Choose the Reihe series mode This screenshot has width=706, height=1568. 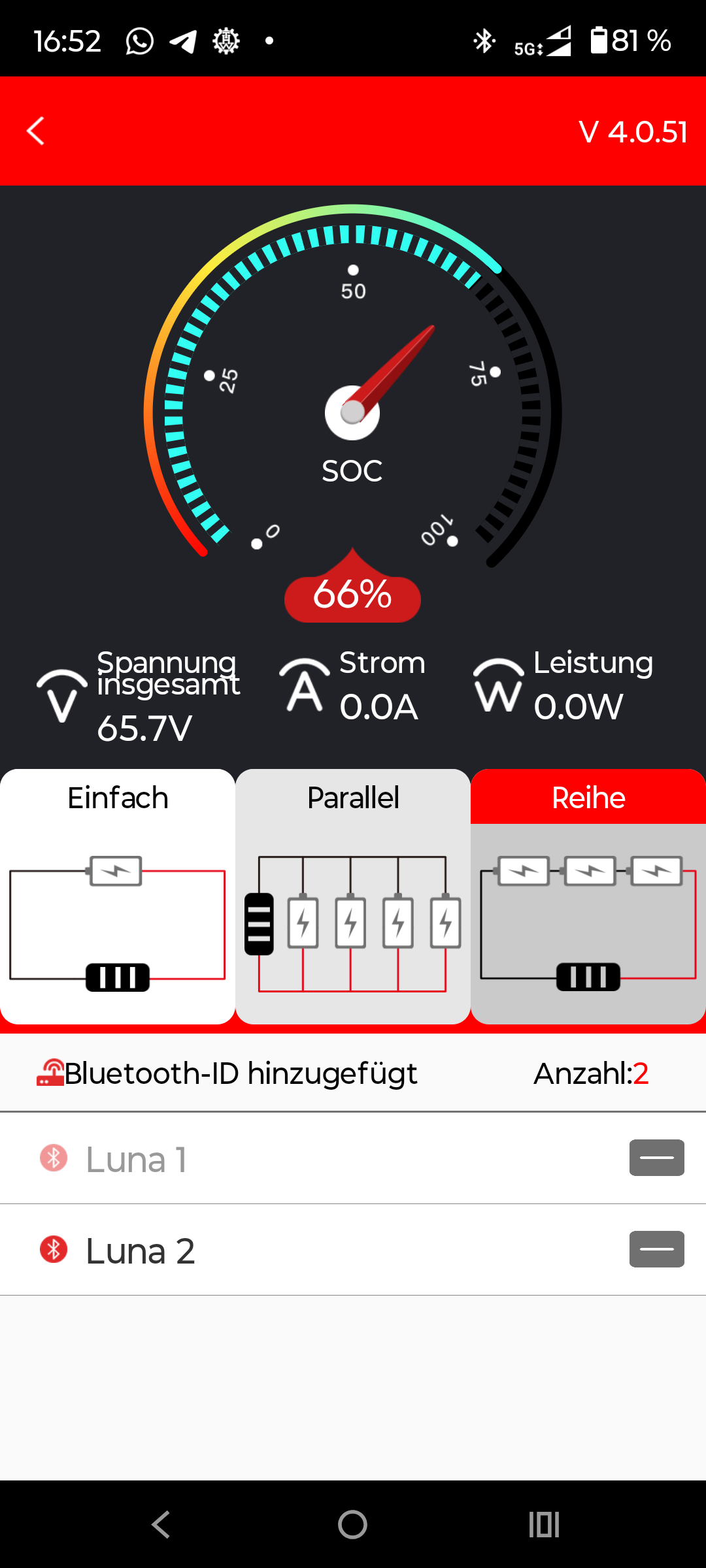coord(588,896)
